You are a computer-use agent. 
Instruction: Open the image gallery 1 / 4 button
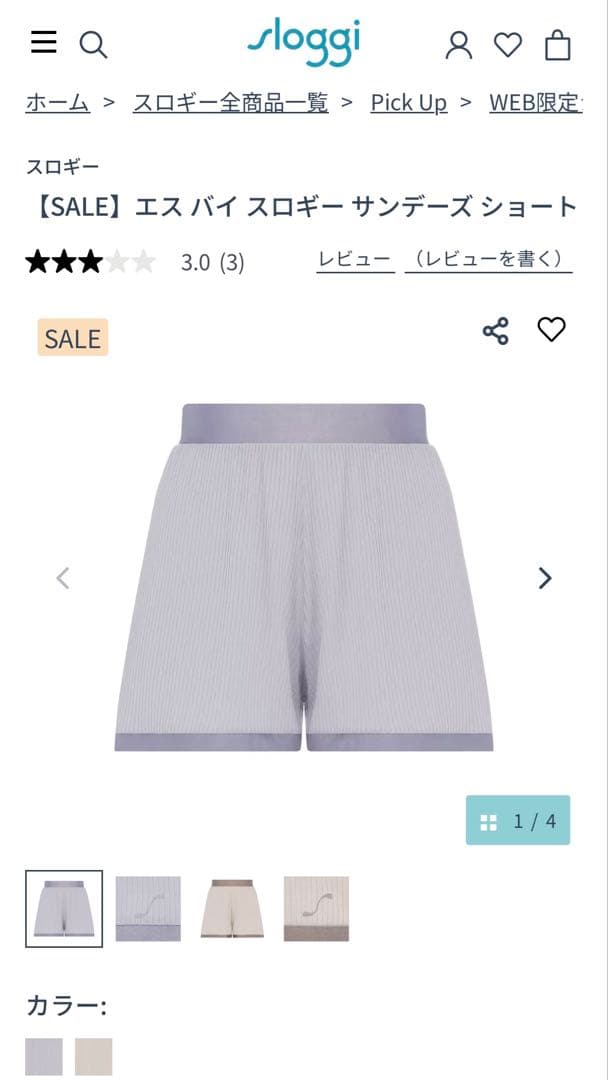point(517,821)
